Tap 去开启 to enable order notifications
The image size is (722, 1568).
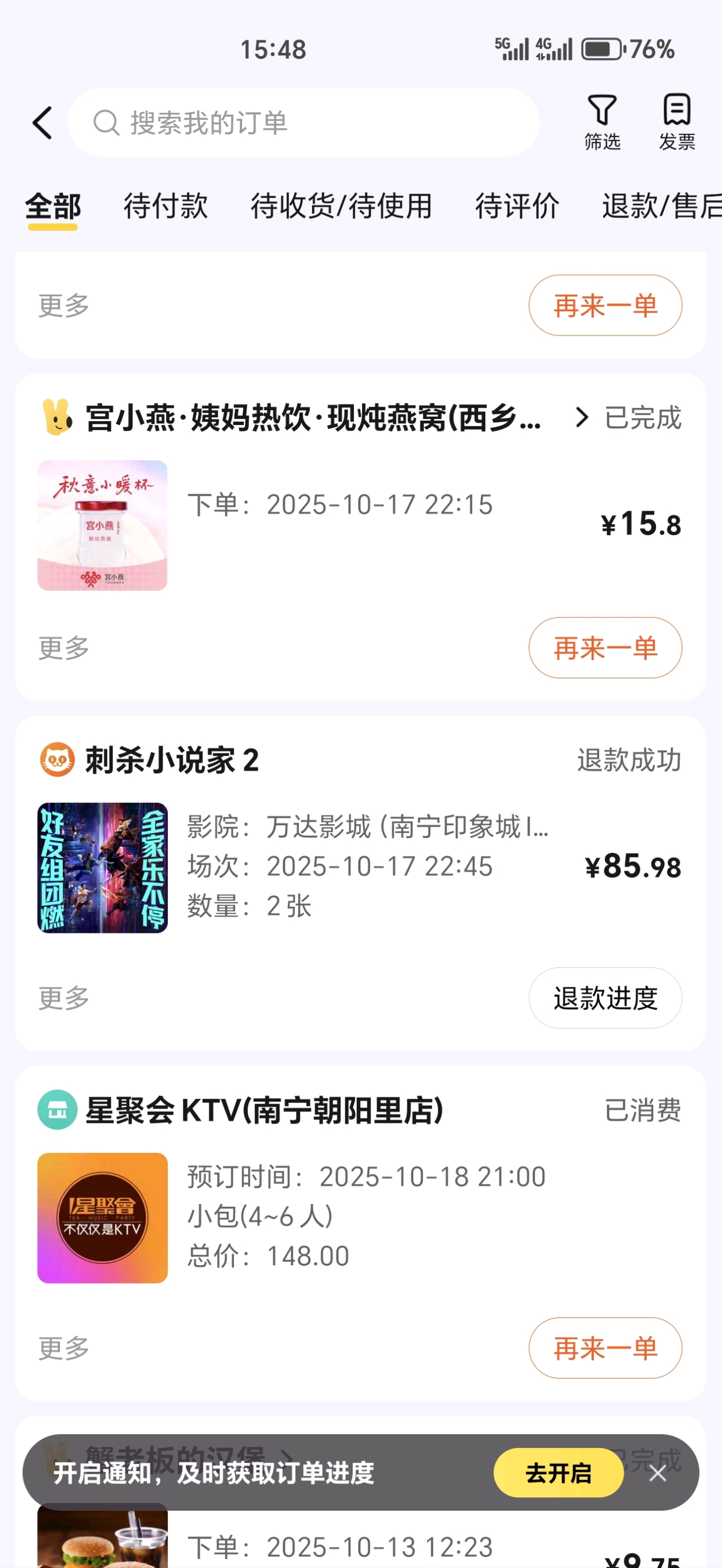click(558, 1473)
